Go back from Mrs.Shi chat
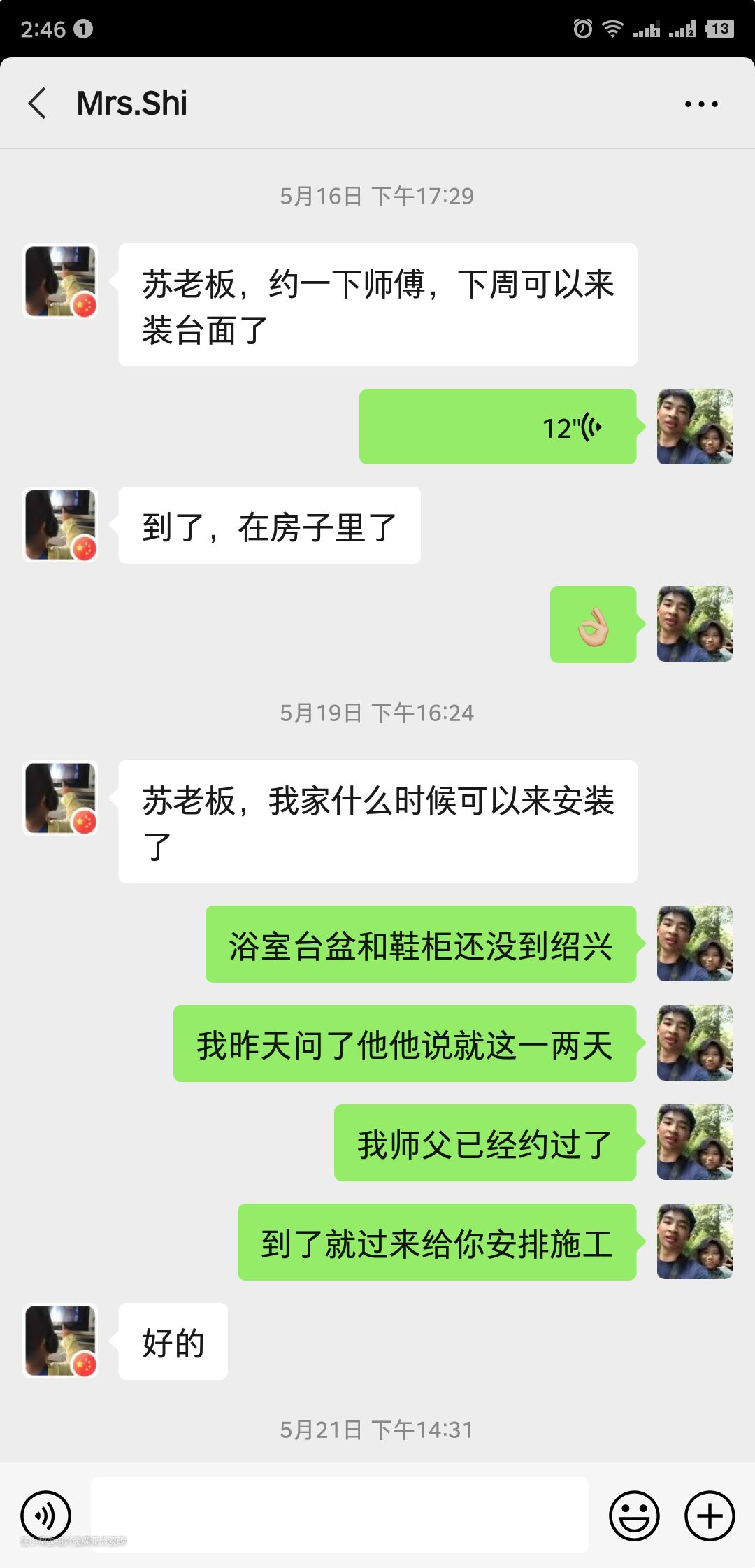Viewport: 755px width, 1568px height. coord(38,104)
